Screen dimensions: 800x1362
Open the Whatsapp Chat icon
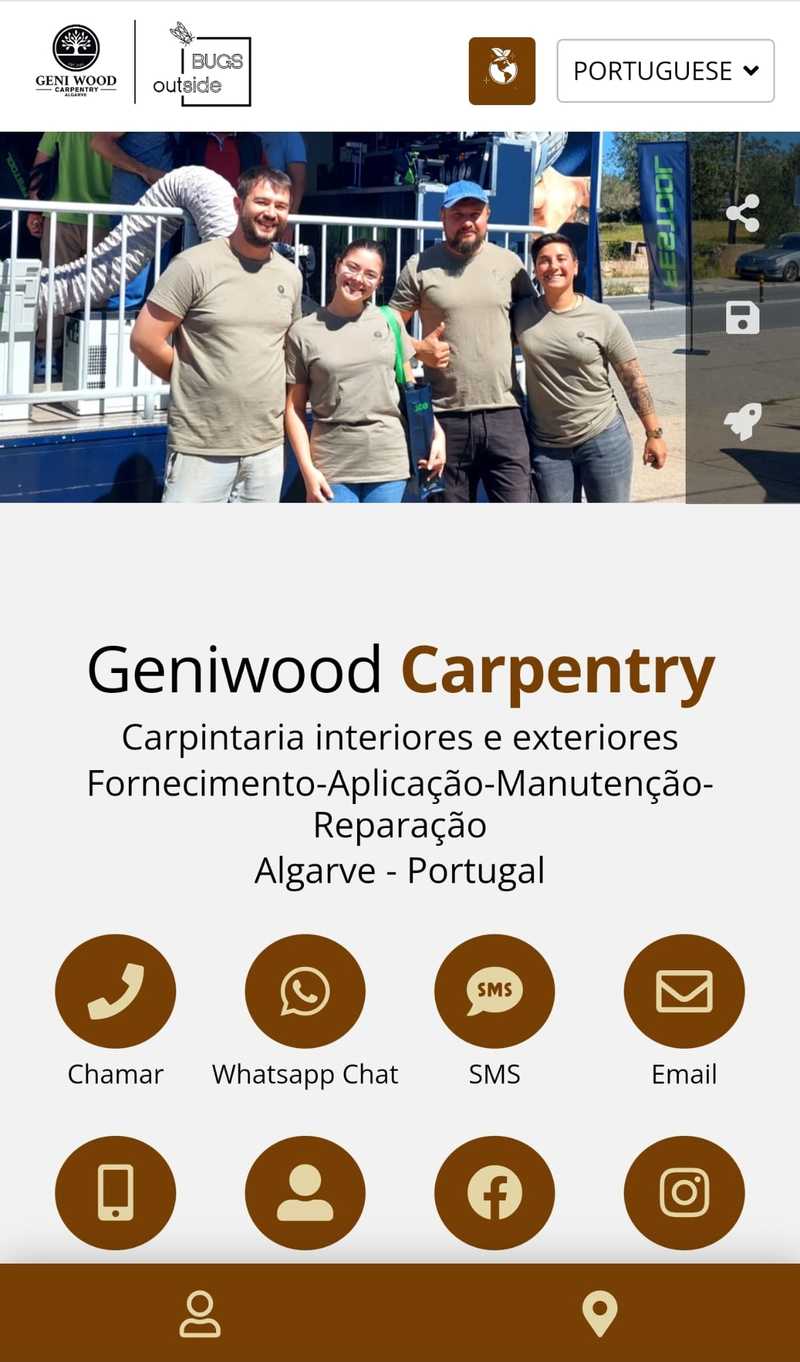[305, 990]
